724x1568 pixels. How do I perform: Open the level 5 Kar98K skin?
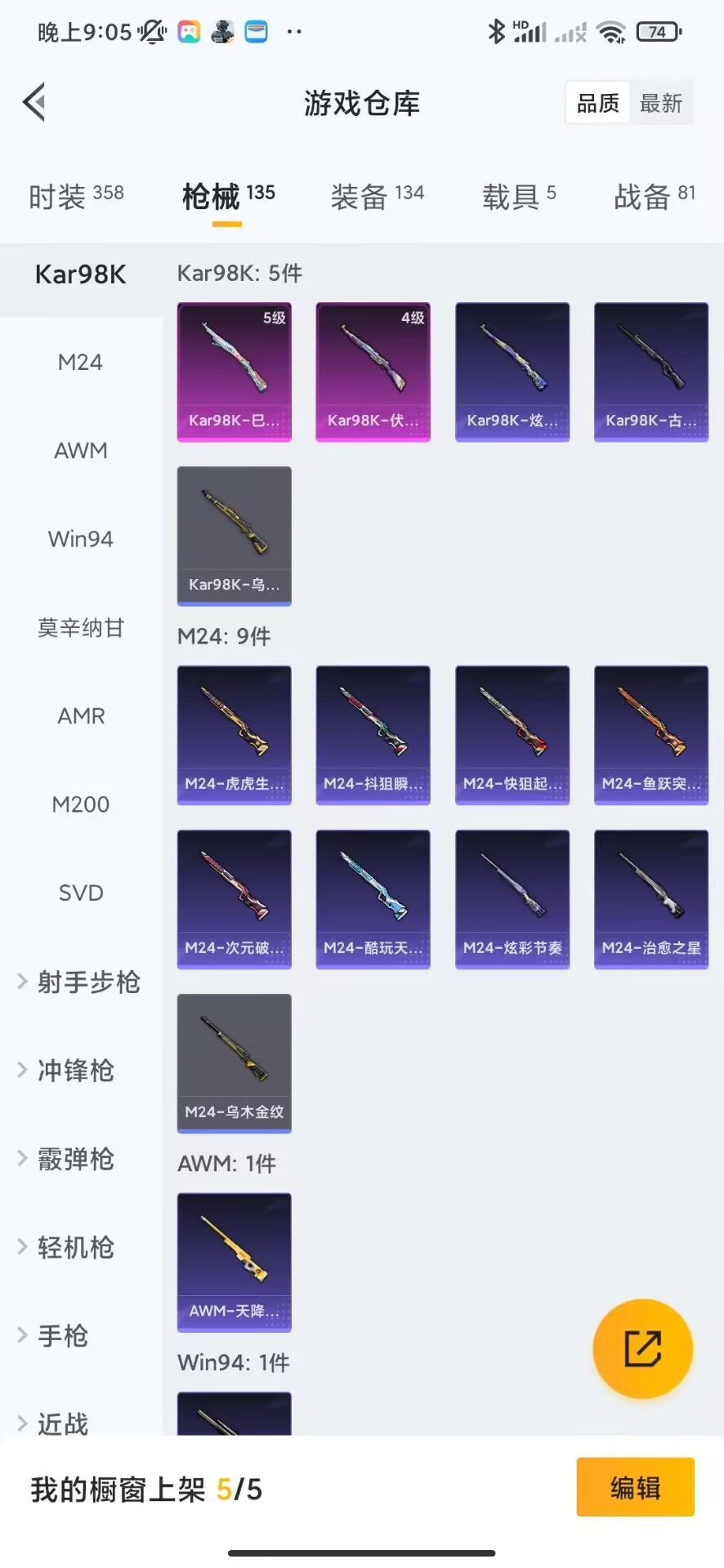click(235, 372)
